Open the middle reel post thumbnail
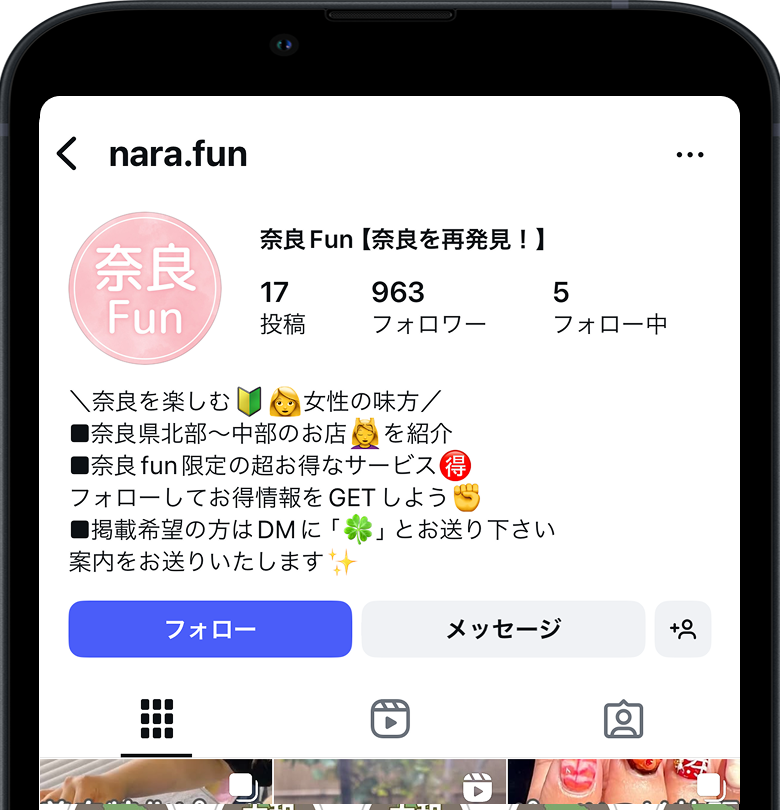This screenshot has width=780, height=810. pos(390,785)
